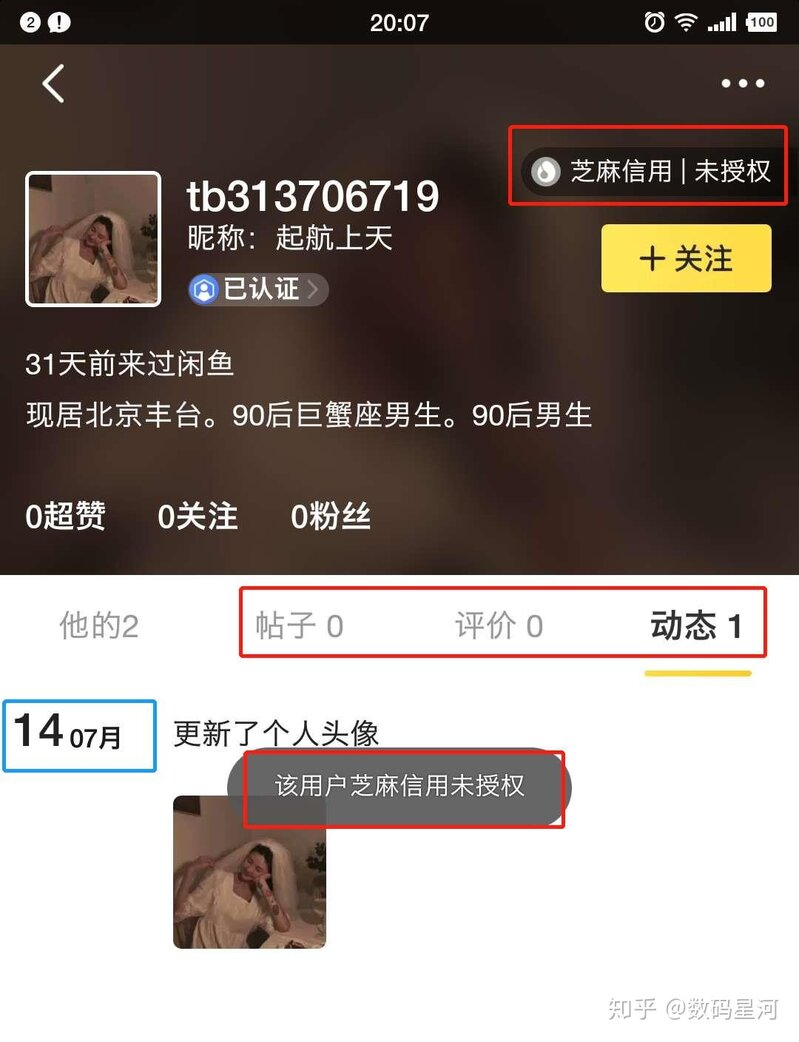Tap the 芝麻信用 未授权 badge
Screen dimensions: 799x1042
(653, 171)
